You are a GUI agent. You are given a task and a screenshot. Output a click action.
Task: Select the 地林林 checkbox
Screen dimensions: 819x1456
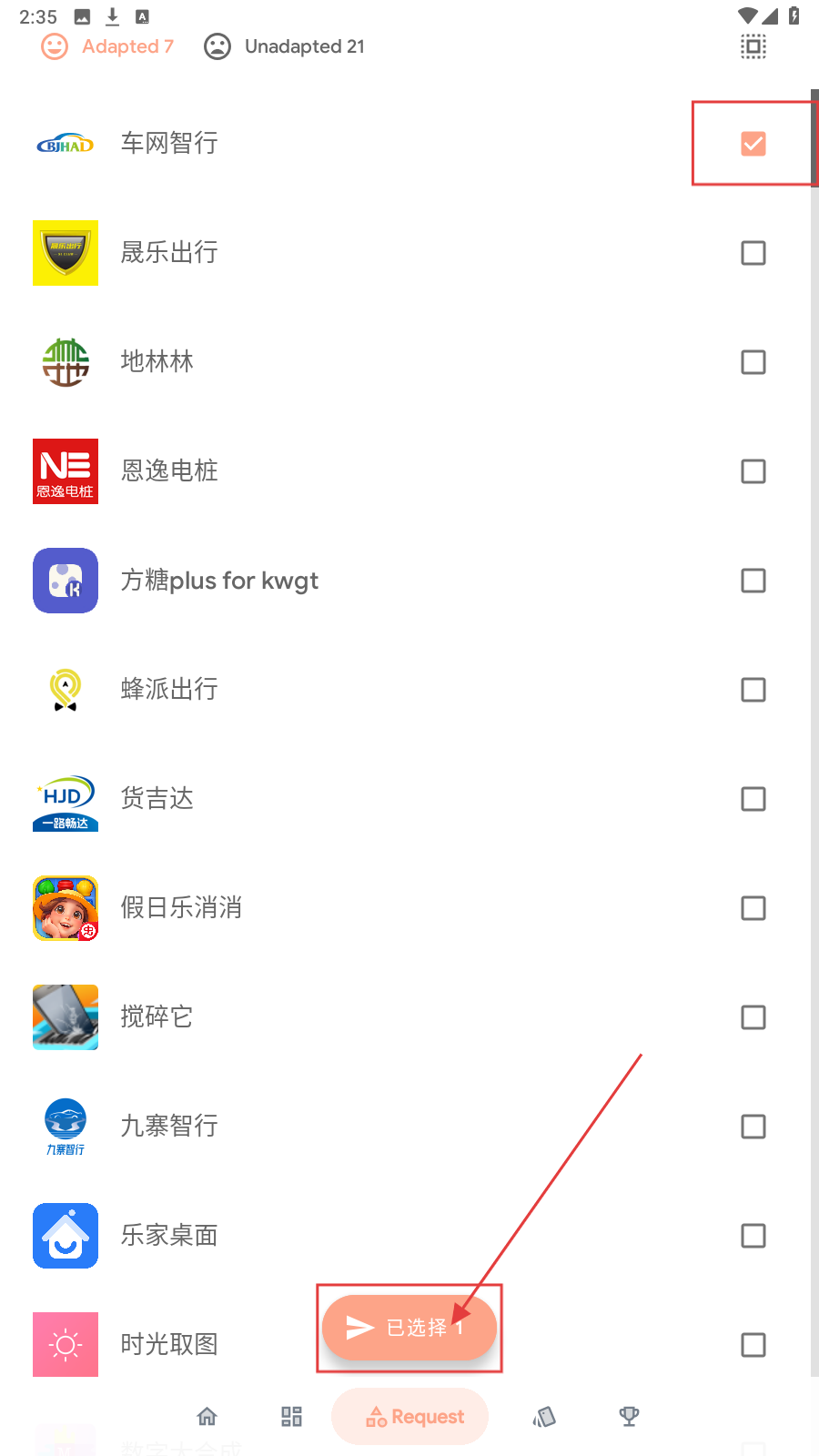(x=753, y=362)
